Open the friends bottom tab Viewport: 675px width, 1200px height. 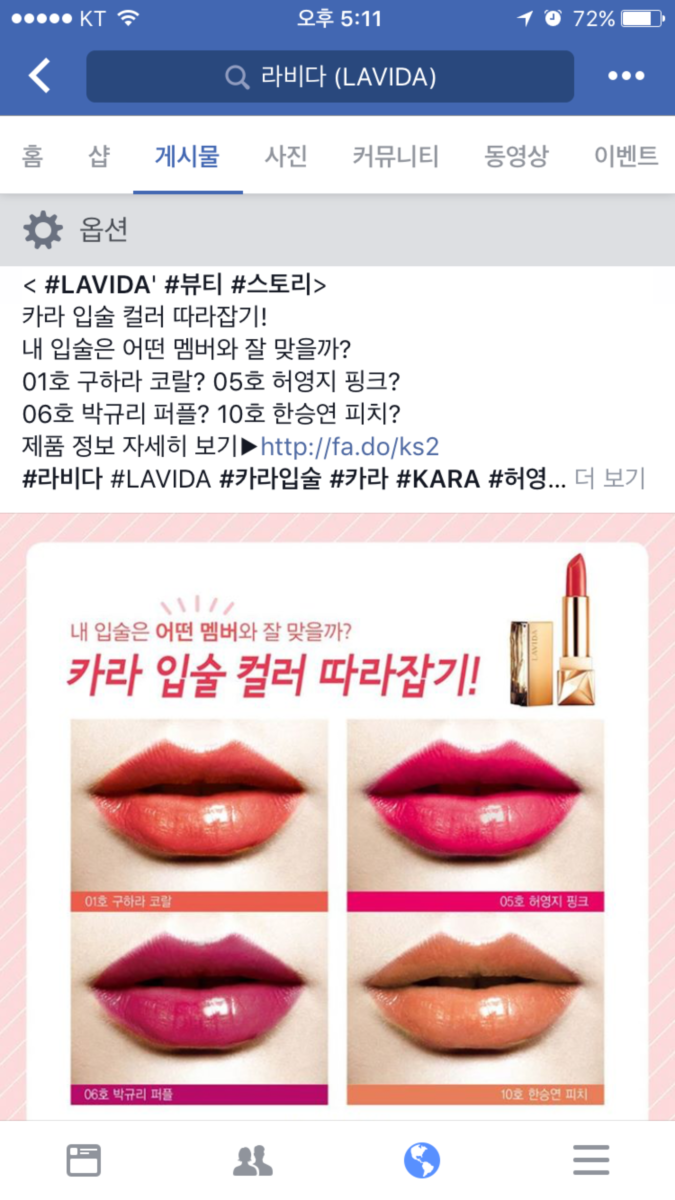click(252, 1160)
